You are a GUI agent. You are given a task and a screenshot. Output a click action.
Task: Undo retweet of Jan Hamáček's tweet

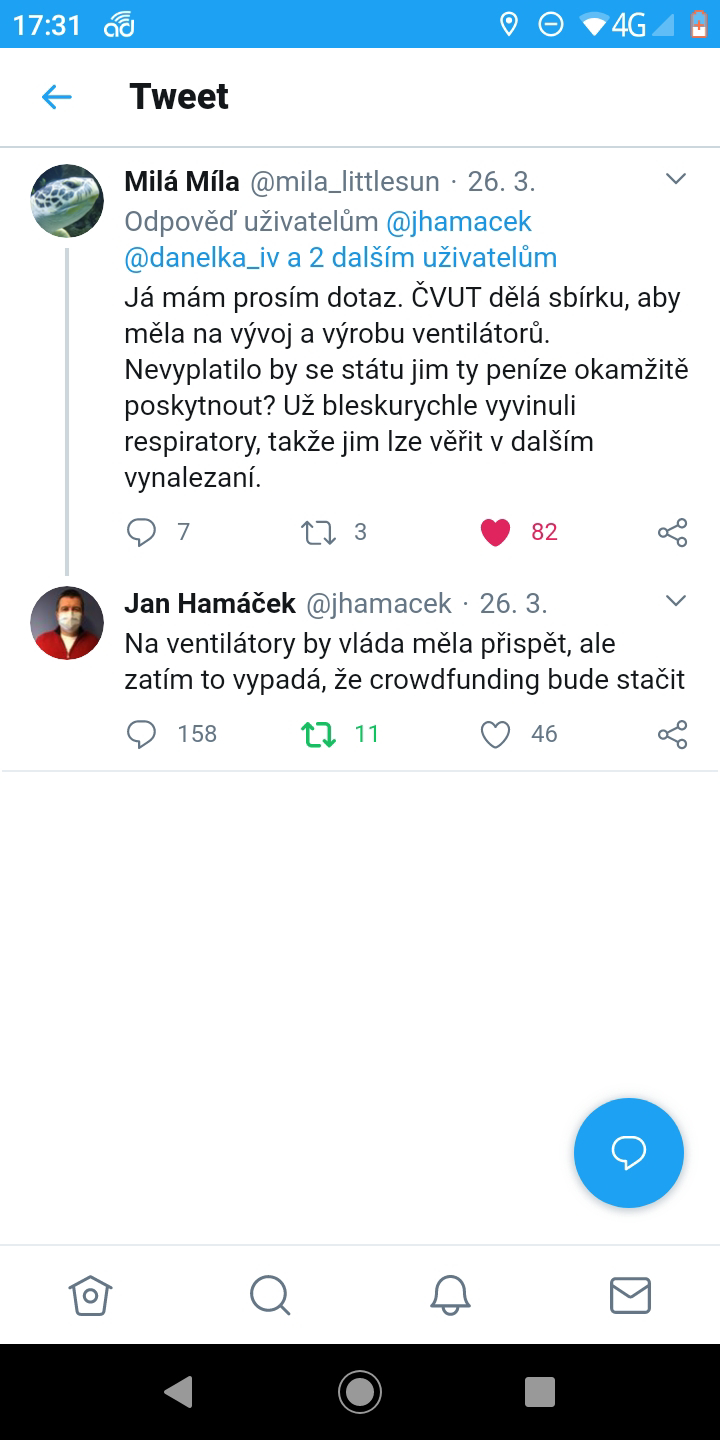pos(319,735)
